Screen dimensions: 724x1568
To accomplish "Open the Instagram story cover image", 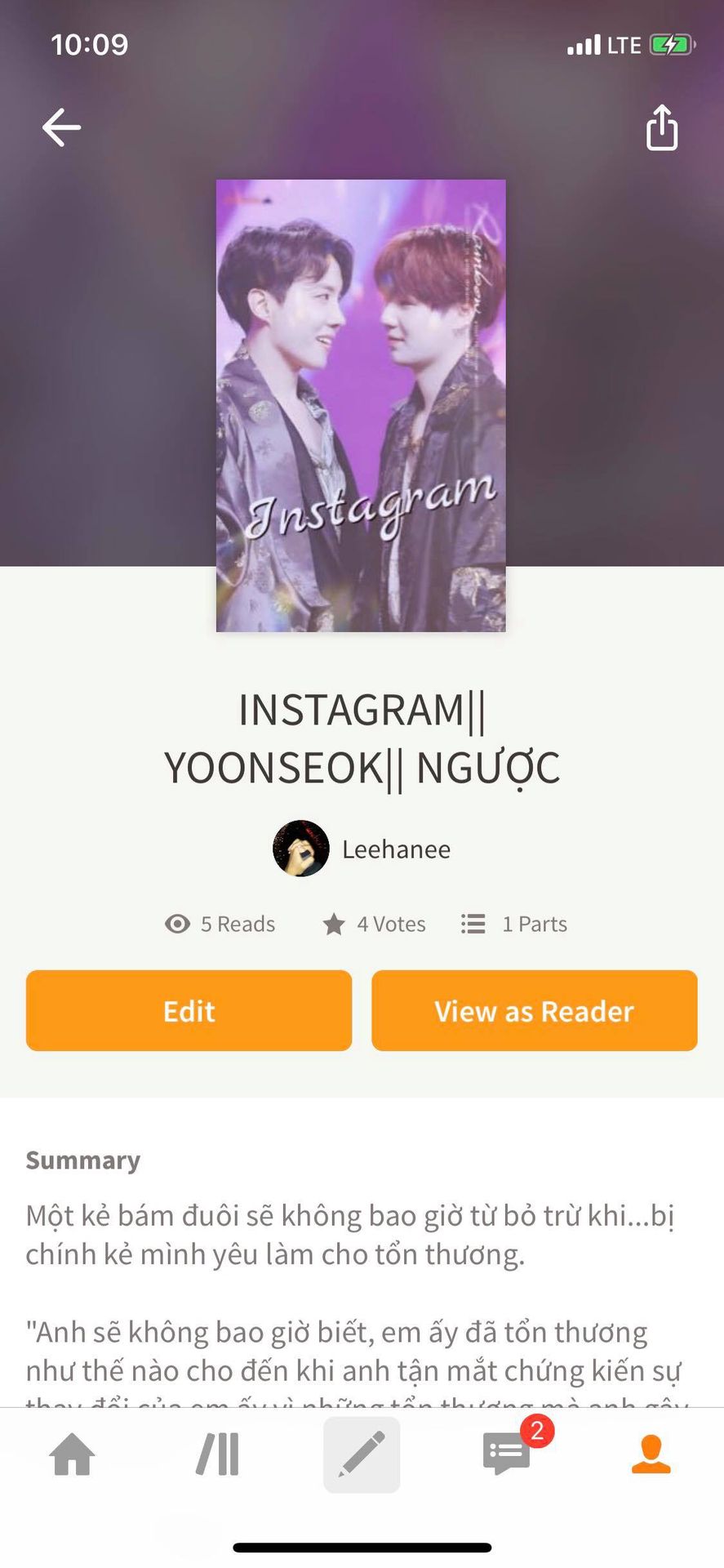I will click(361, 405).
